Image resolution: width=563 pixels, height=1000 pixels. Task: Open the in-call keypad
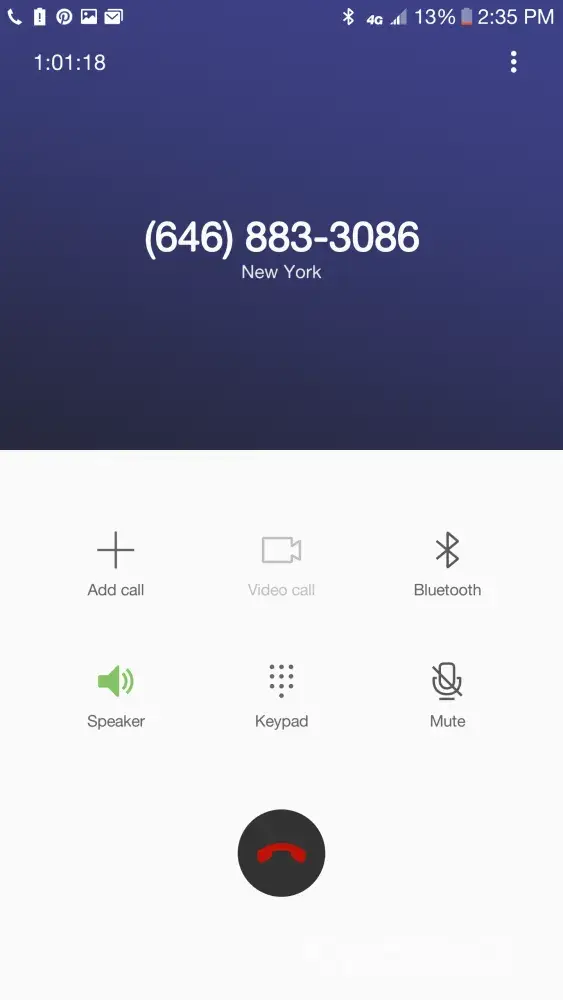pos(281,696)
